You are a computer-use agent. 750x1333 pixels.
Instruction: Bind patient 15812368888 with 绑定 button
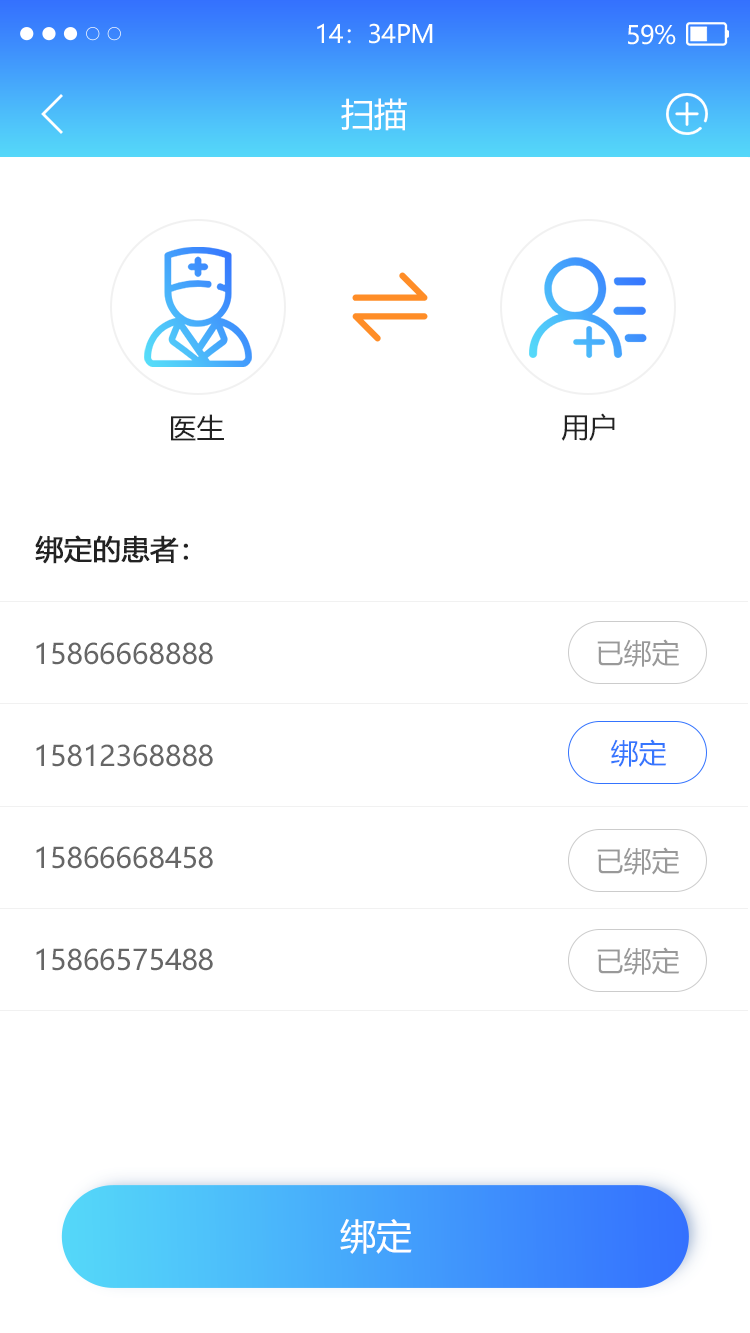click(637, 753)
